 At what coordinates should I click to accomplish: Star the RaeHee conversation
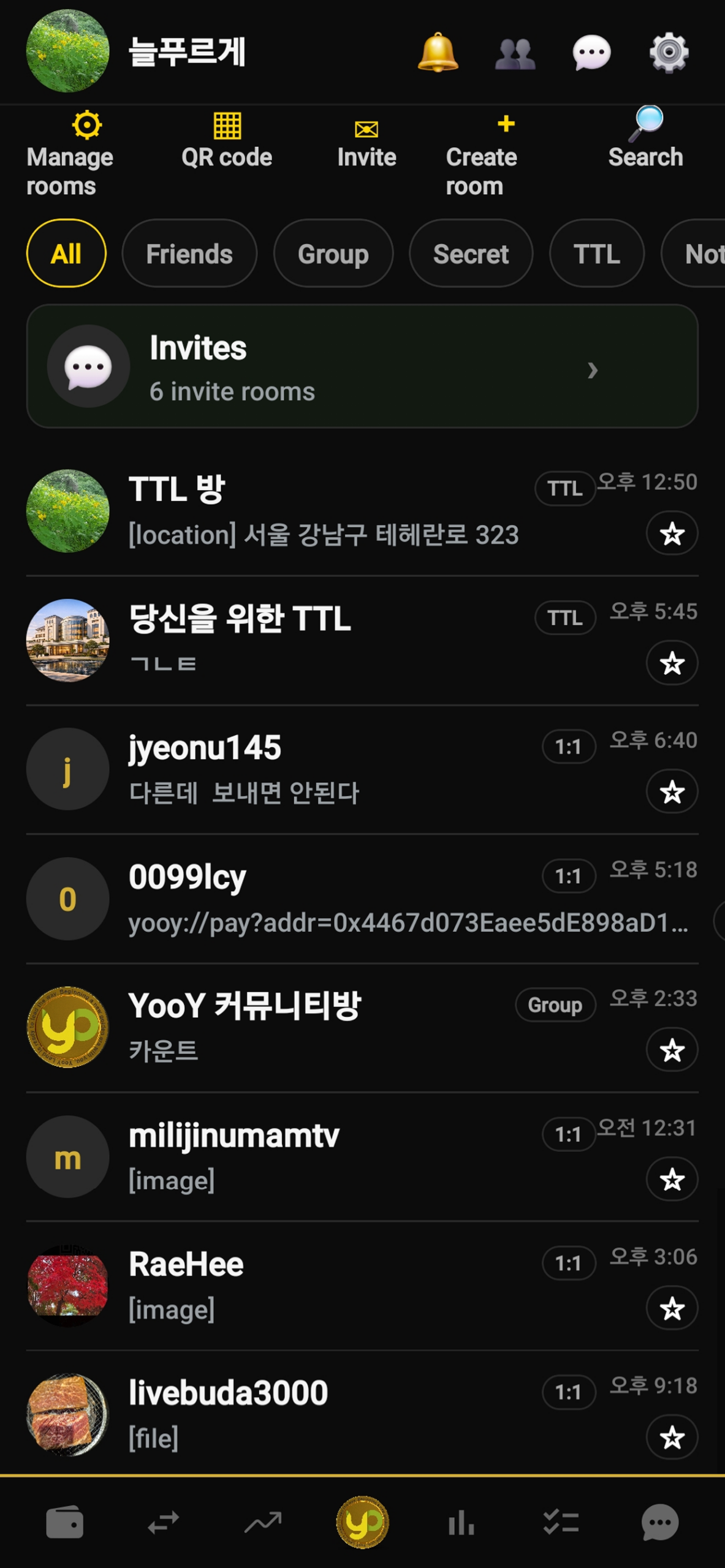click(x=672, y=1309)
